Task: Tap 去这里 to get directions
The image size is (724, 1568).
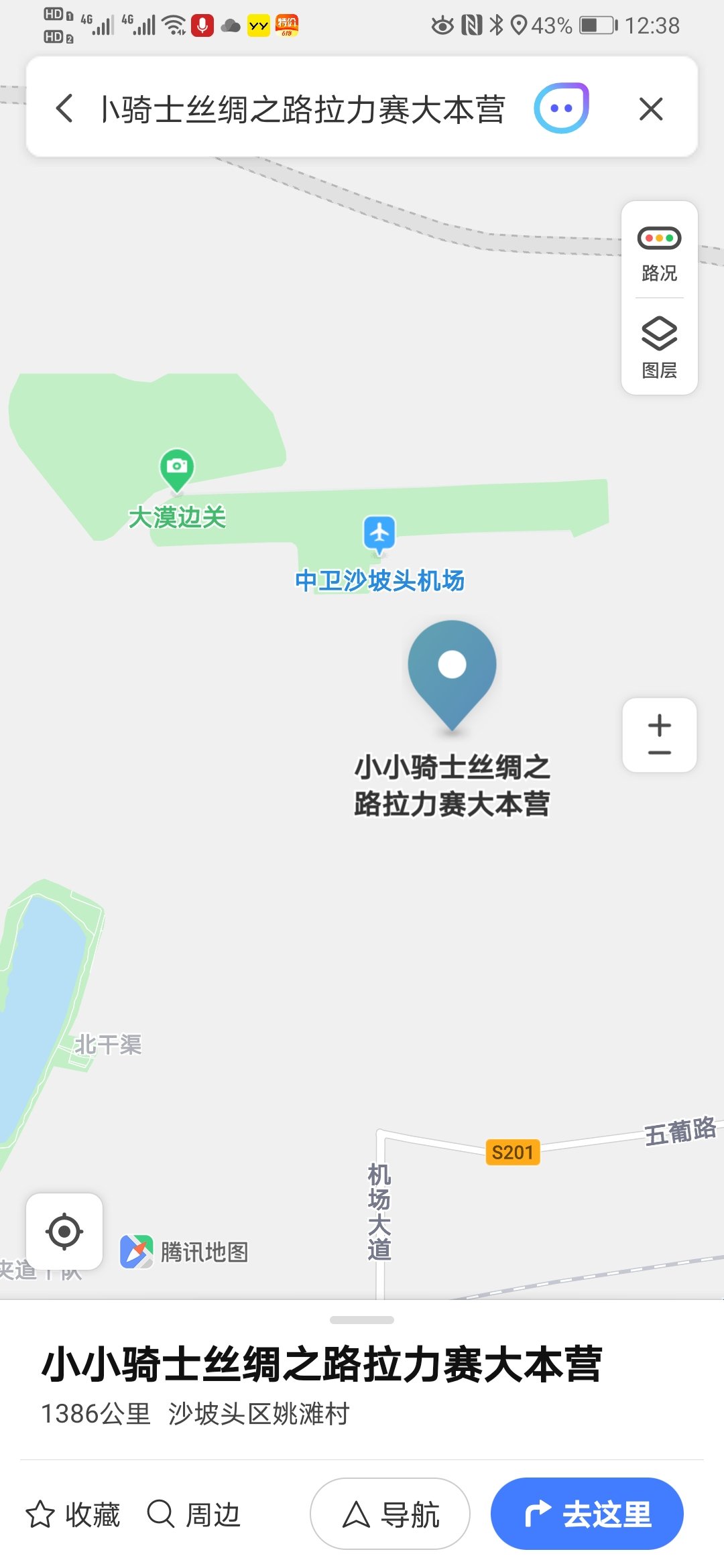Action: pos(587,1514)
